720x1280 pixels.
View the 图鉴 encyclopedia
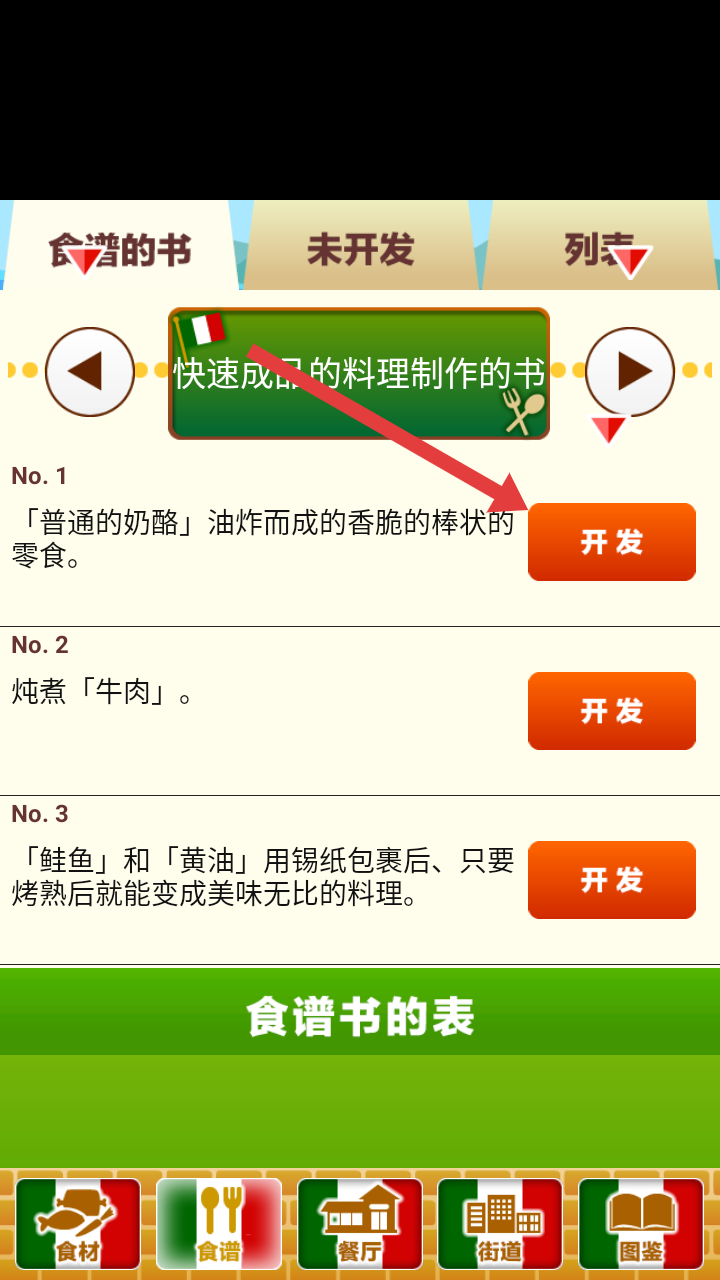[x=641, y=1224]
